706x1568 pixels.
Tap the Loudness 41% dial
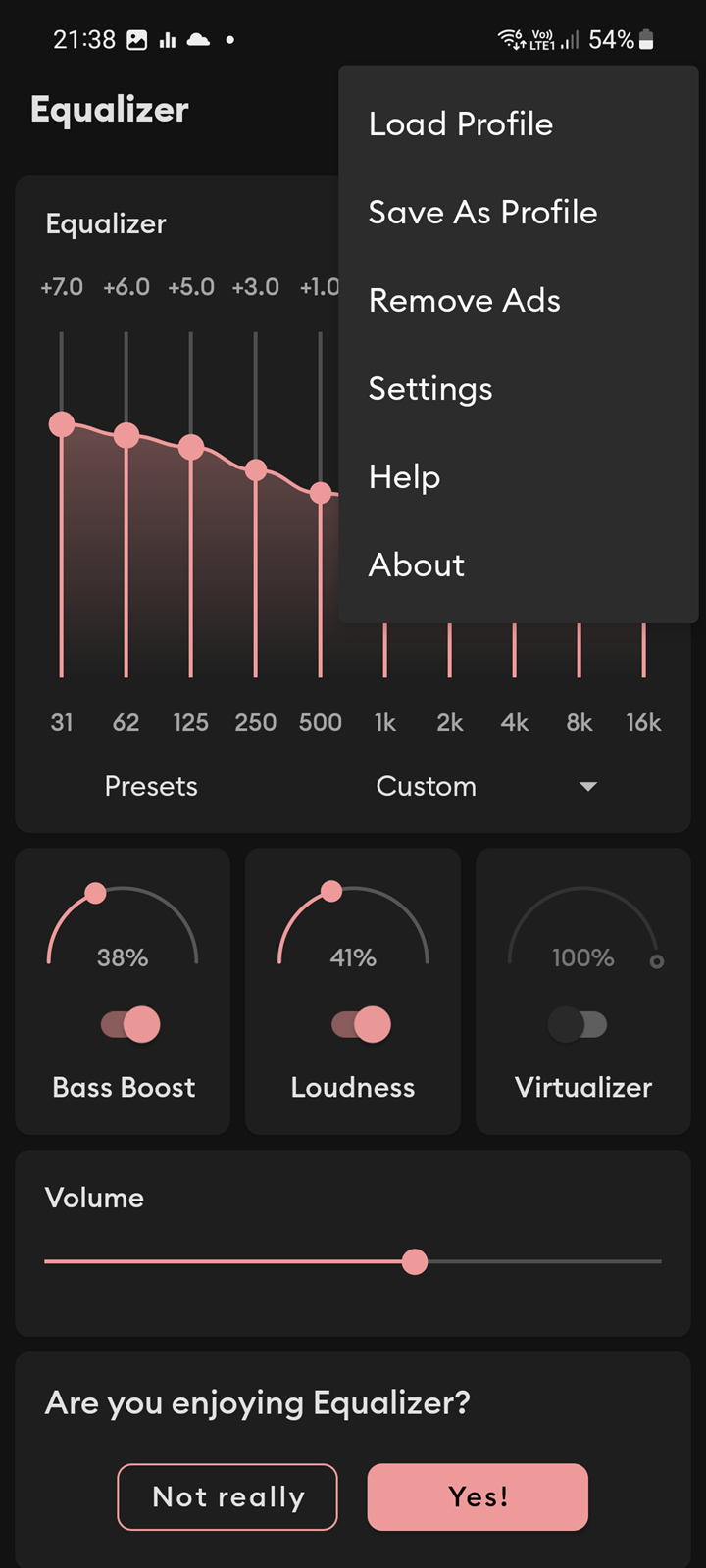coord(353,931)
